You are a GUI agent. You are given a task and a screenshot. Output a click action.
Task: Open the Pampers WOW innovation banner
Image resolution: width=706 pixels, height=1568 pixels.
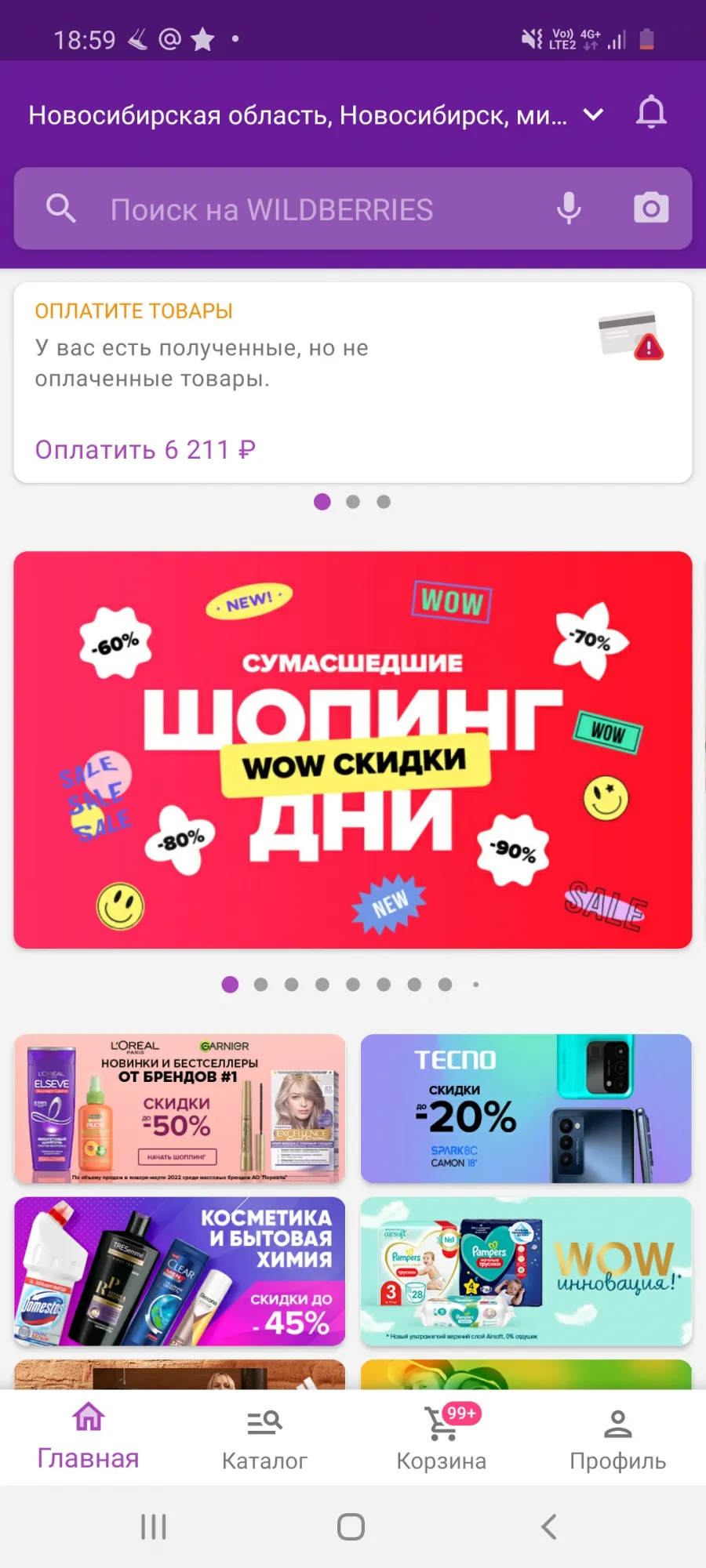[526, 1271]
